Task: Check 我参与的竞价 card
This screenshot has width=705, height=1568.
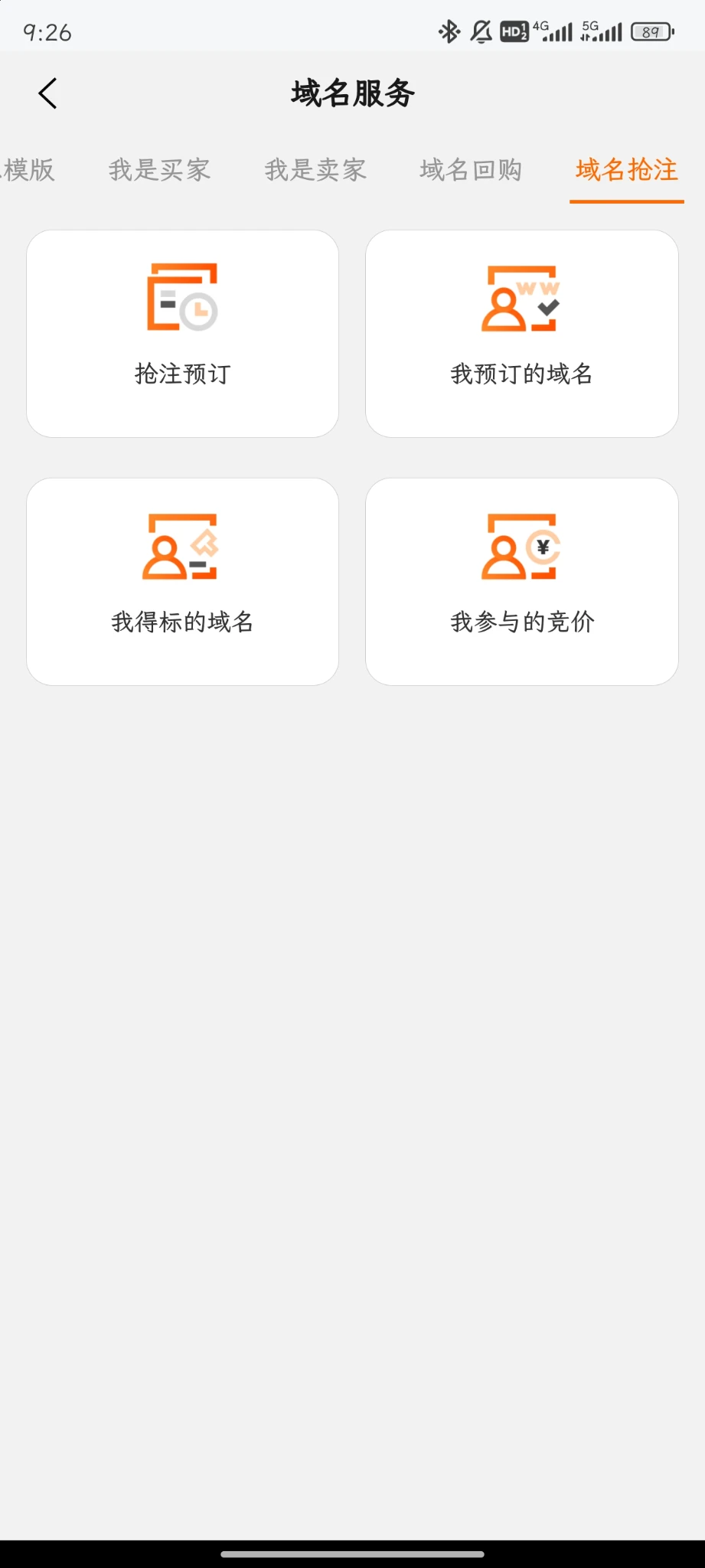Action: [x=522, y=582]
